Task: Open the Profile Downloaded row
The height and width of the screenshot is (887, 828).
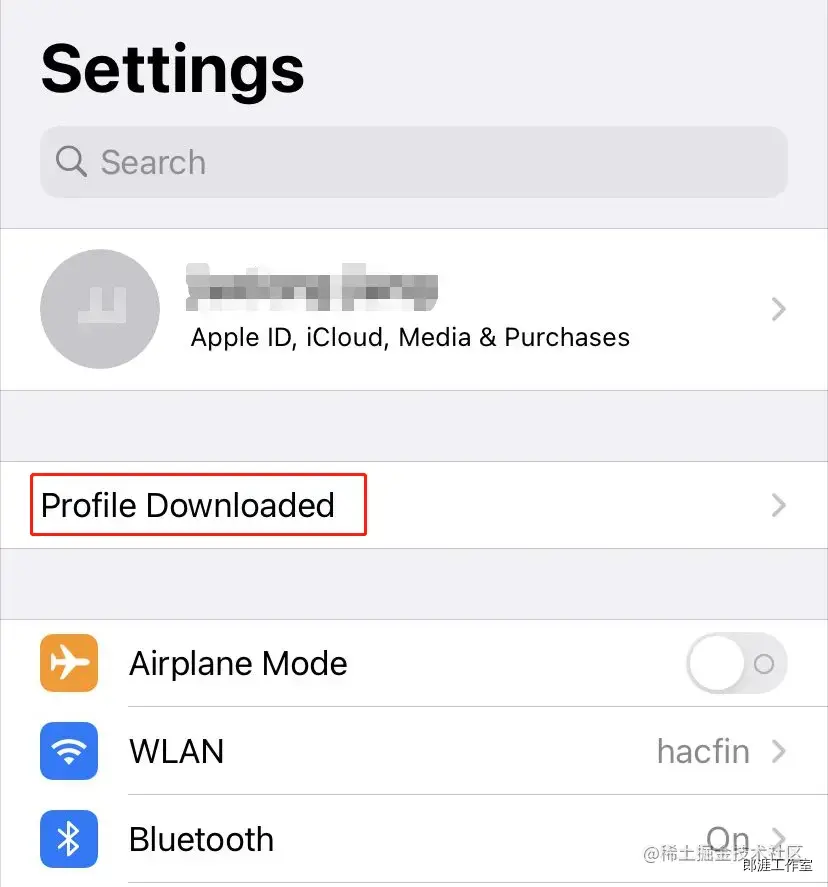Action: click(414, 505)
